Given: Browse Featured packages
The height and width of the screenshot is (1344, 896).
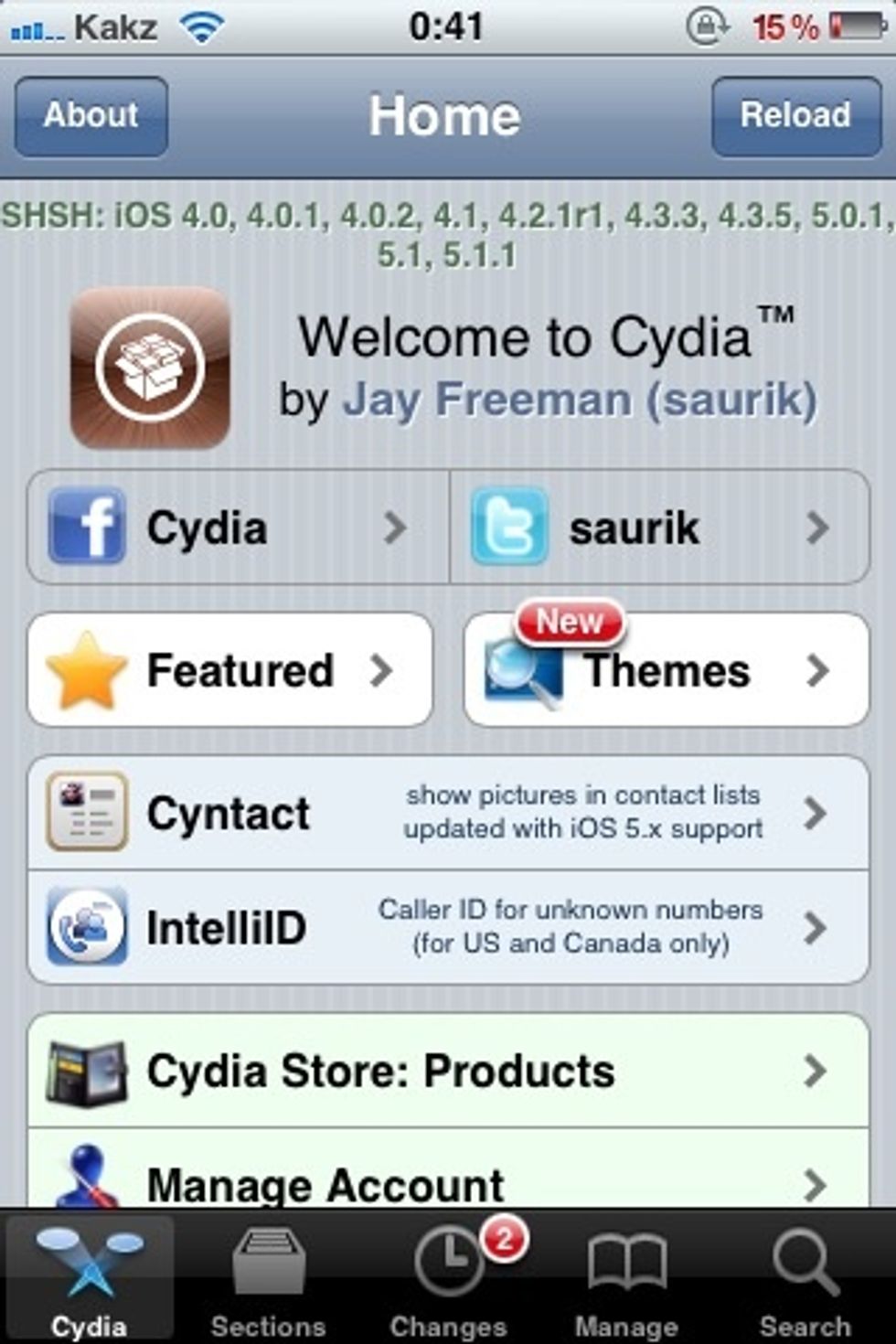Looking at the screenshot, I should [229, 670].
